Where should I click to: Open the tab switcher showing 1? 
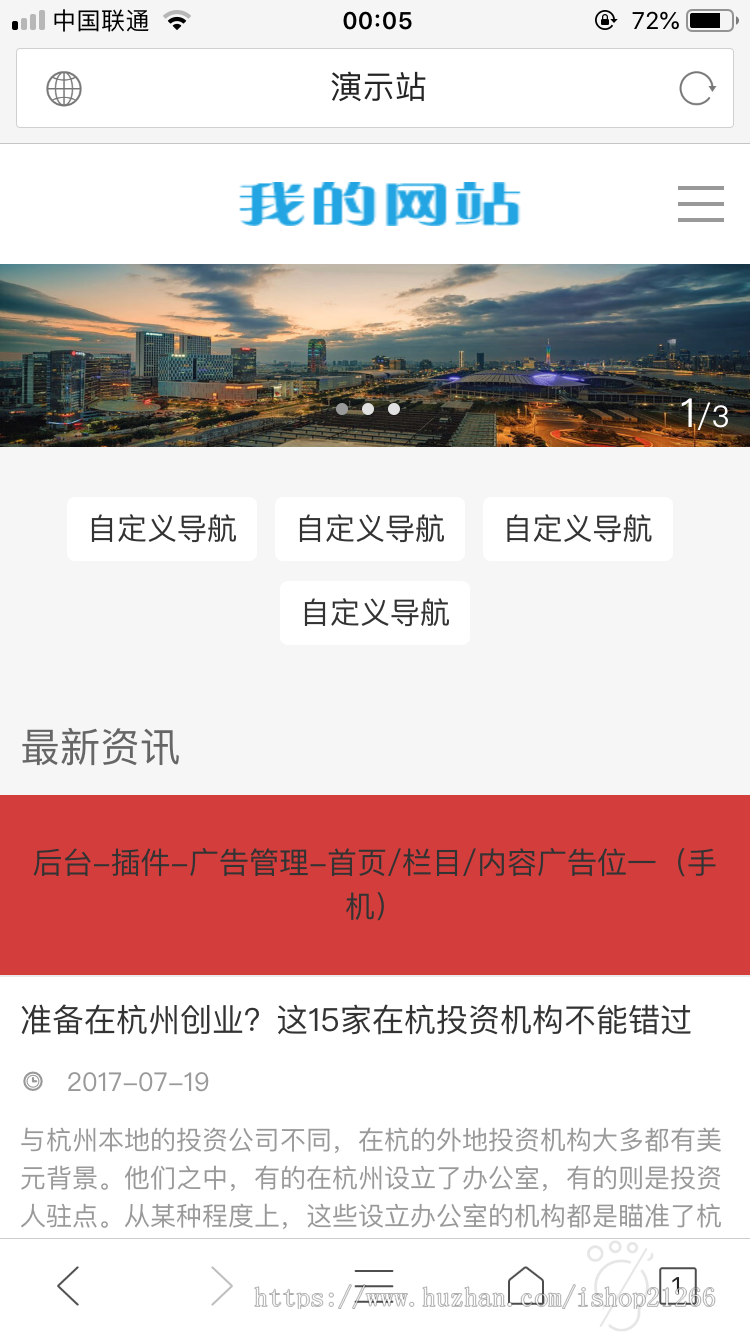(678, 1287)
